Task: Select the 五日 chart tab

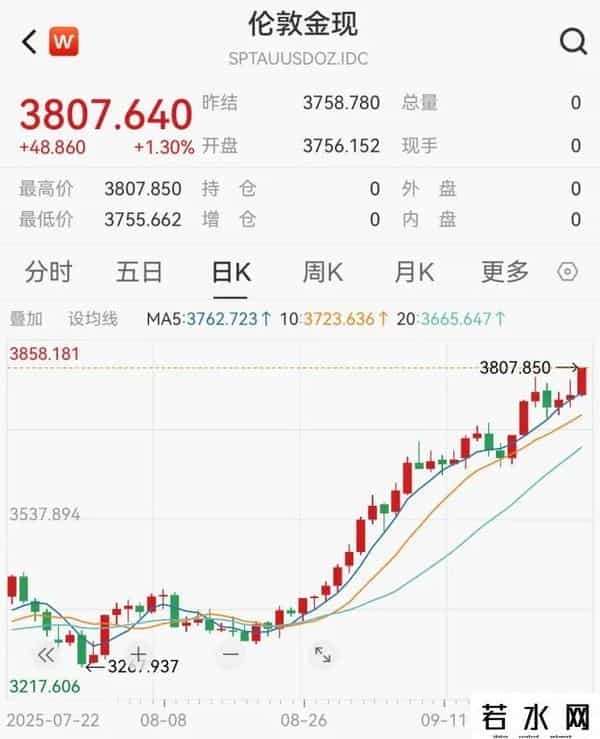Action: [x=139, y=271]
